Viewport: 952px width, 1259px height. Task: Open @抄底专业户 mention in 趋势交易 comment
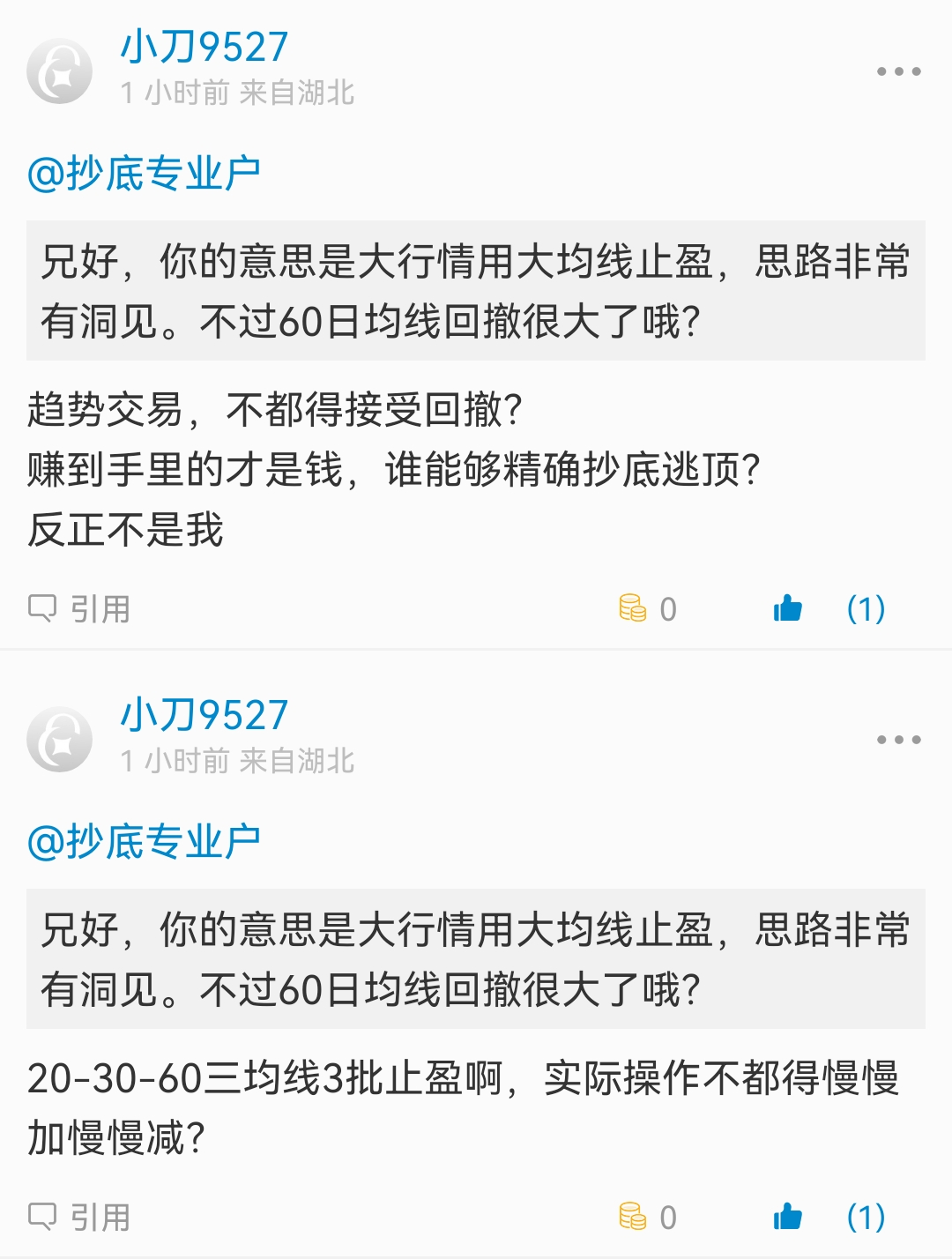(144, 174)
